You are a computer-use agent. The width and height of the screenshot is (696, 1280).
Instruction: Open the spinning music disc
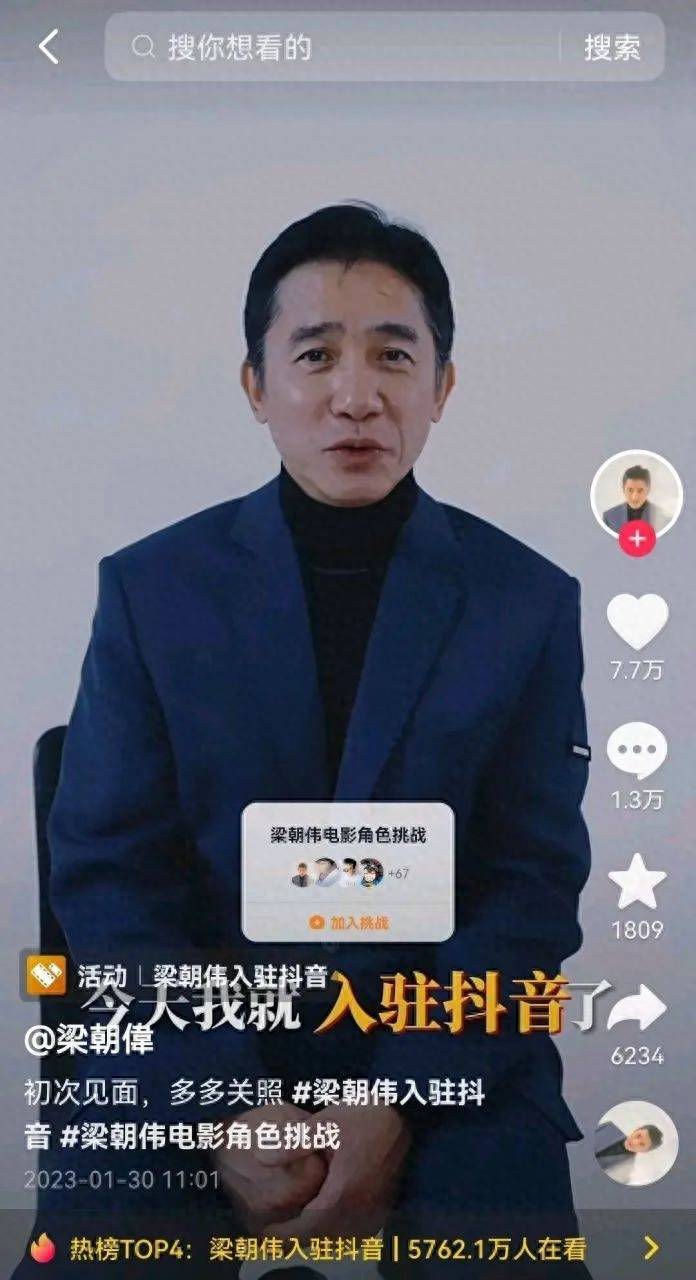(x=636, y=1143)
